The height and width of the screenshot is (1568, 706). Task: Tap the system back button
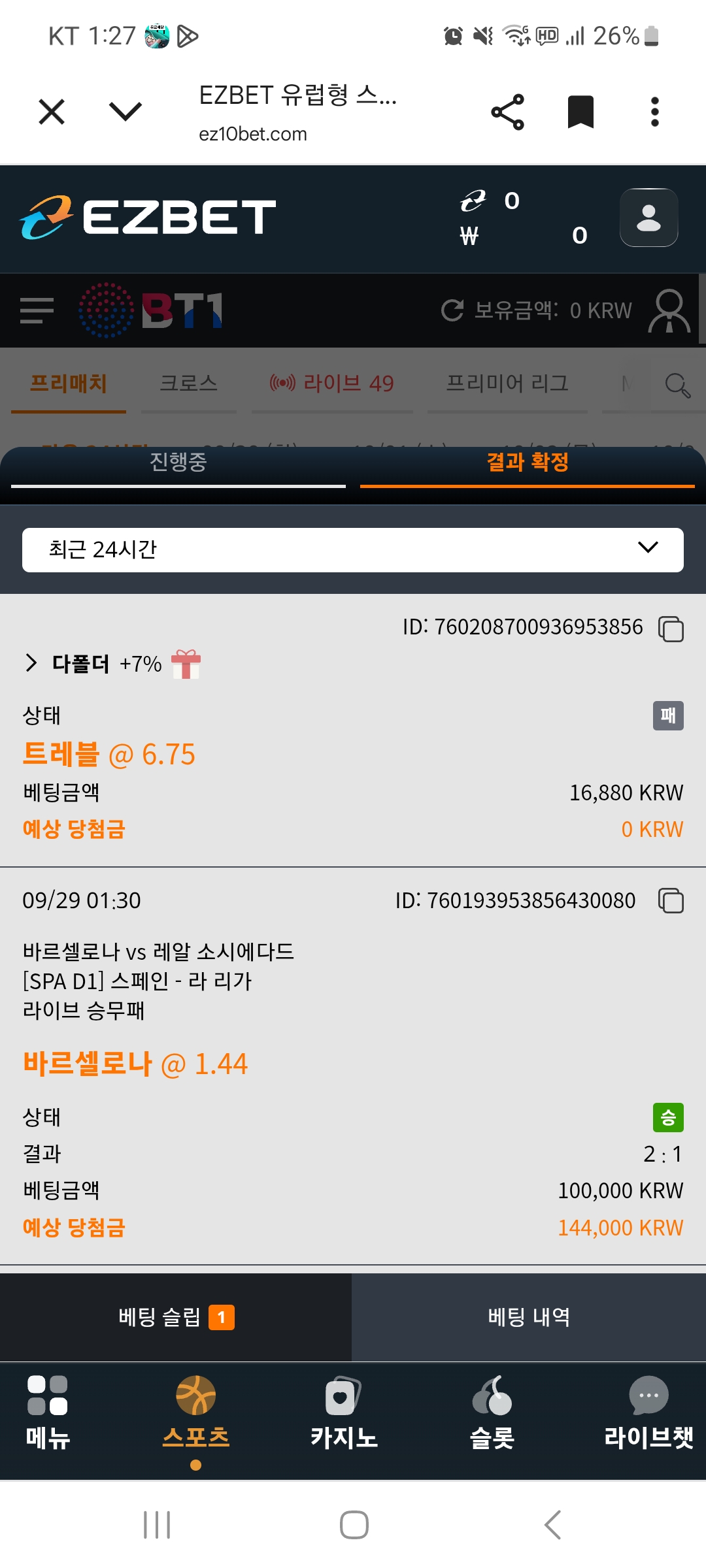(552, 1525)
